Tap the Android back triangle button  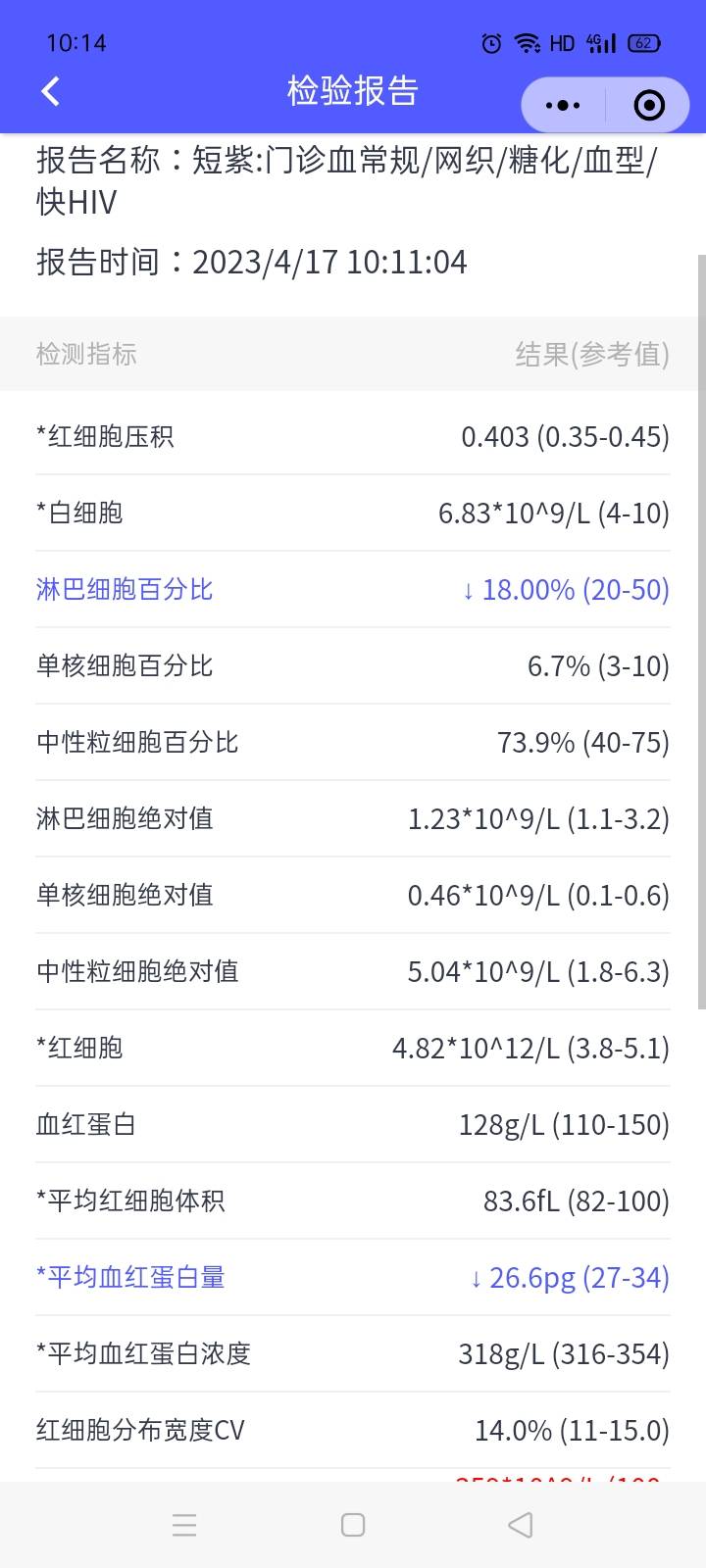(520, 1525)
